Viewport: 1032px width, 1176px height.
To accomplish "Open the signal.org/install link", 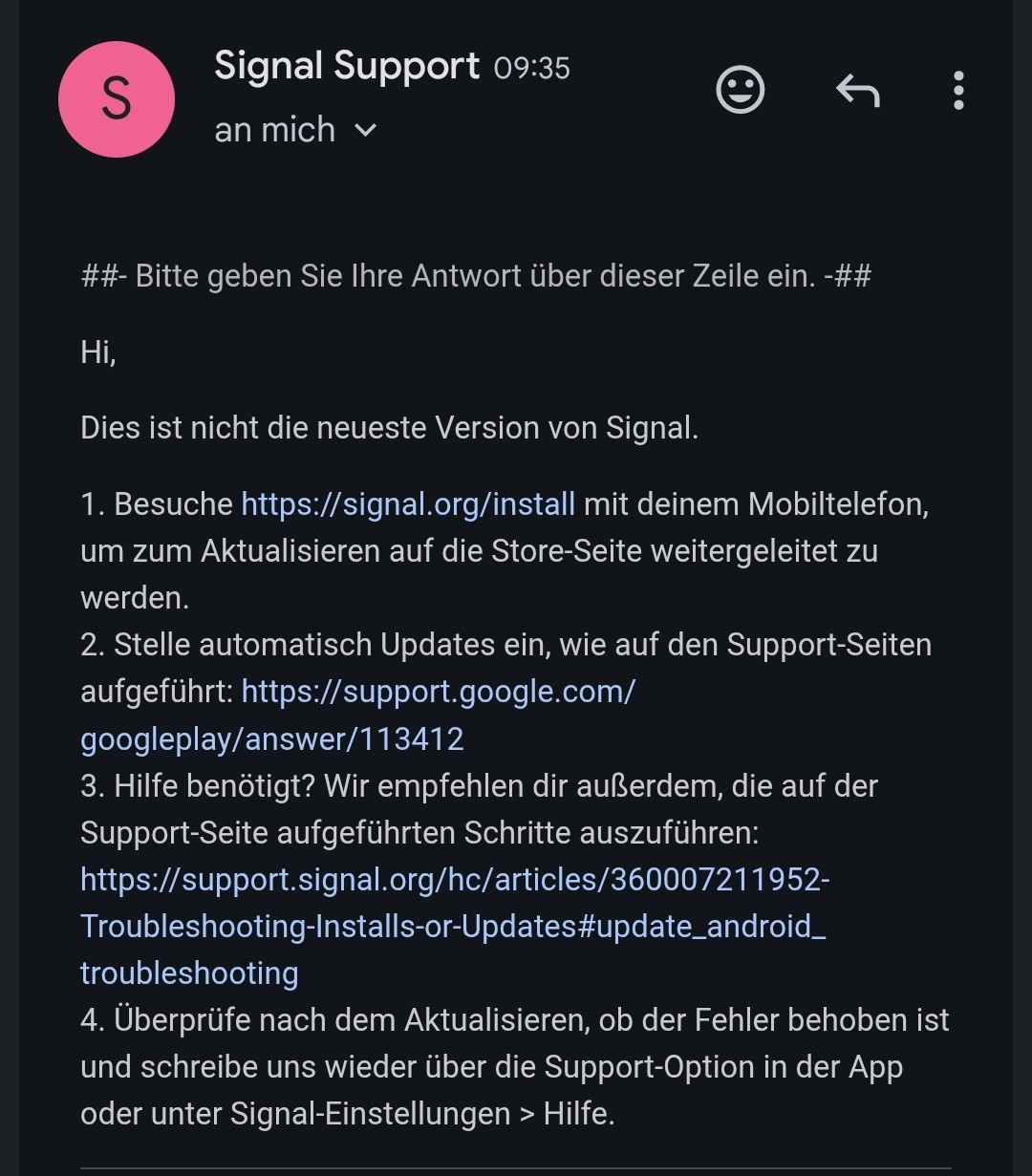I will click(408, 503).
